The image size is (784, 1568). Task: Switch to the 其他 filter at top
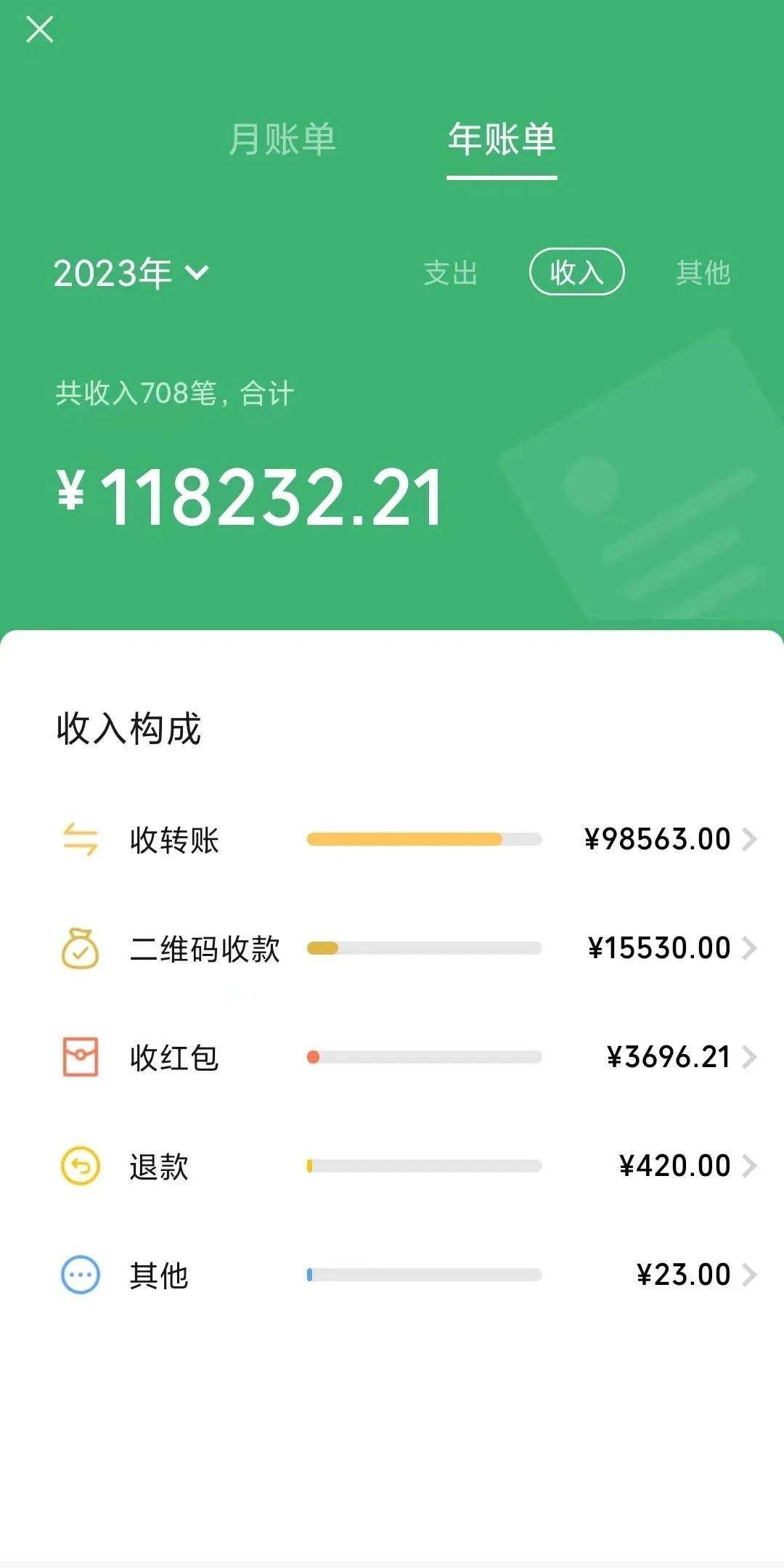[702, 273]
